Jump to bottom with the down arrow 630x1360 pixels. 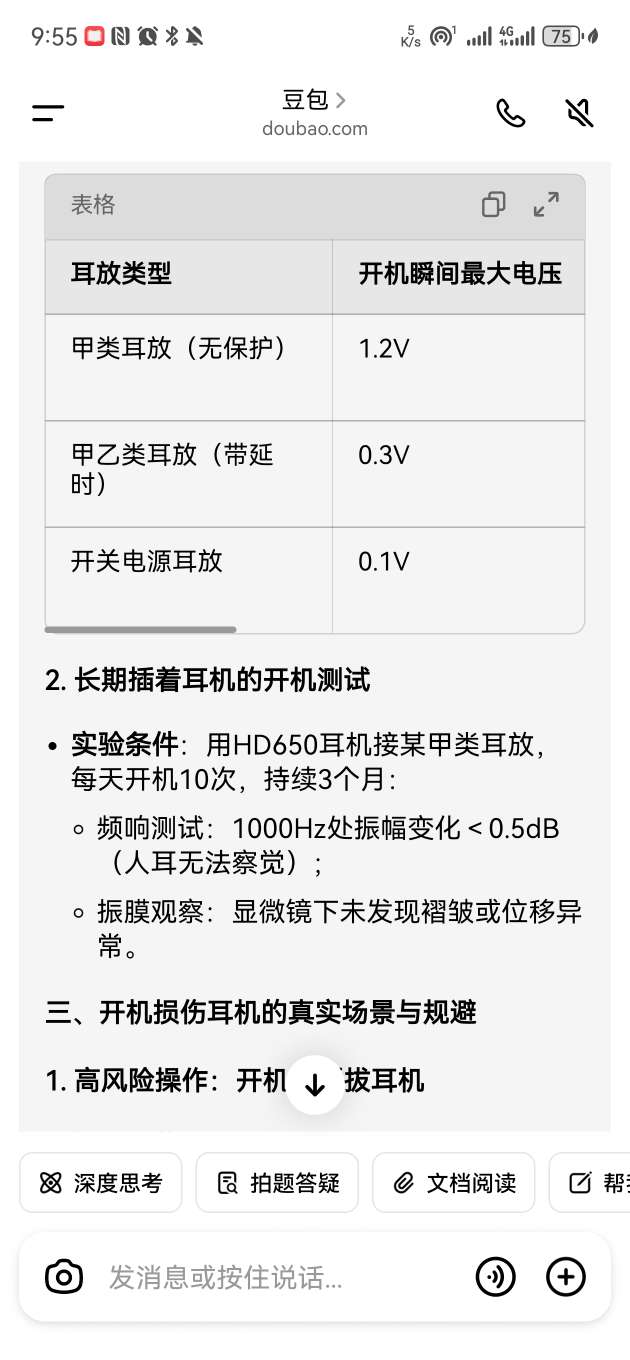point(315,1085)
